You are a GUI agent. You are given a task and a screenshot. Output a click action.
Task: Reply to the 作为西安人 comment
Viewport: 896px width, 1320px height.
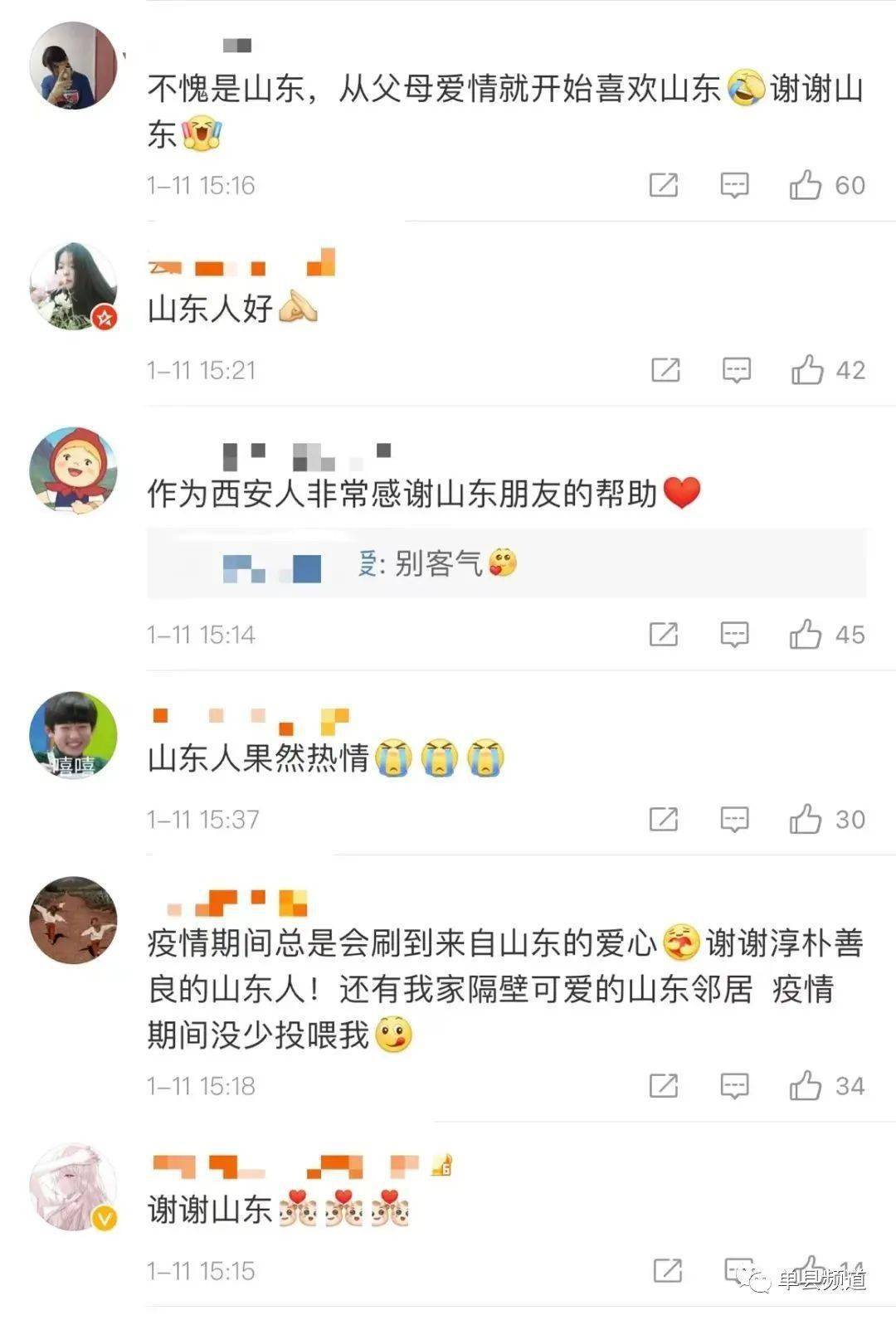coord(734,635)
